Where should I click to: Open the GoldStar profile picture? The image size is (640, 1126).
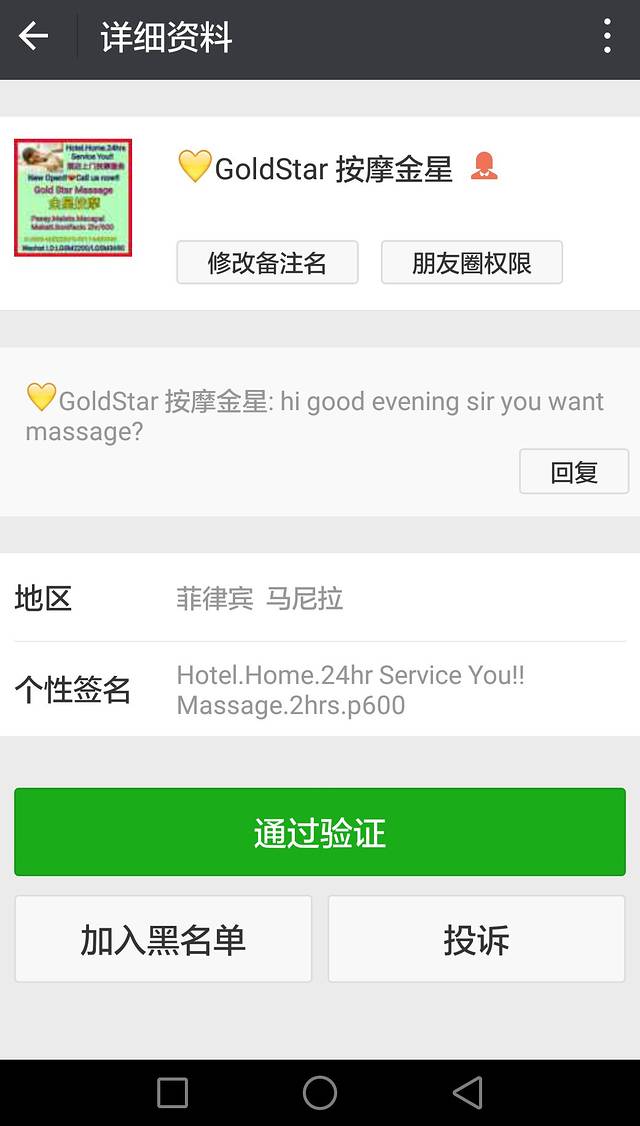coord(73,198)
